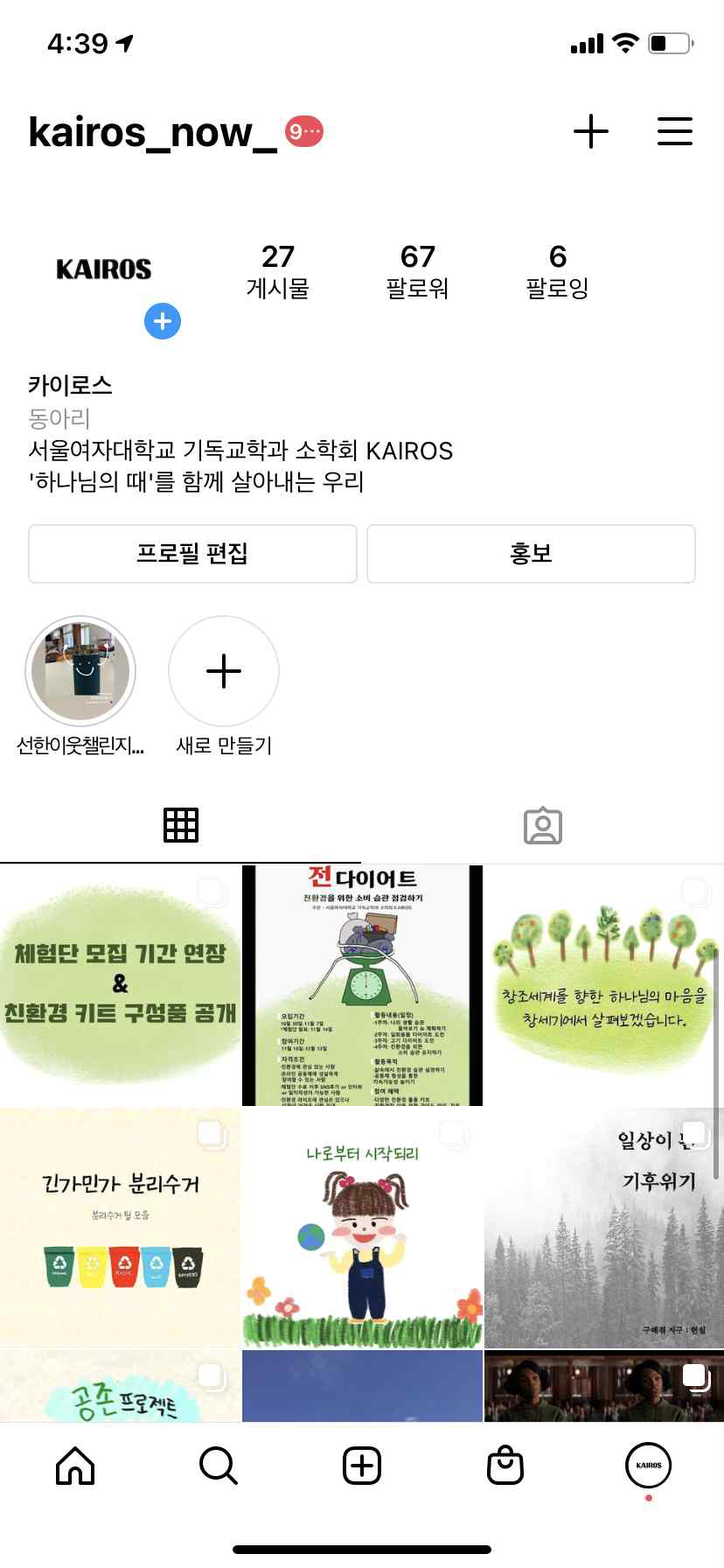
Task: Open the 나로부터 시작되리 post
Action: pos(362,1228)
